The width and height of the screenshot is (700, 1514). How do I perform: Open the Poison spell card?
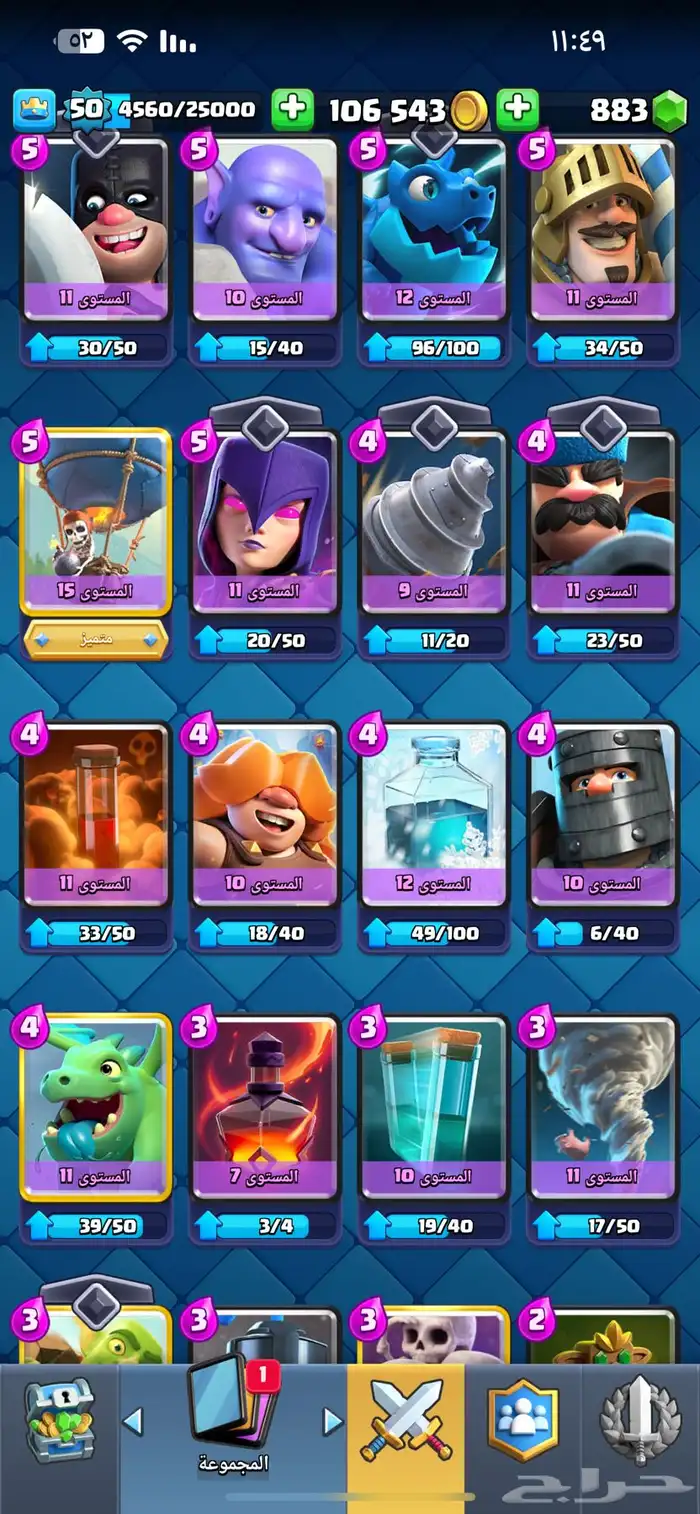pyautogui.click(x=97, y=815)
